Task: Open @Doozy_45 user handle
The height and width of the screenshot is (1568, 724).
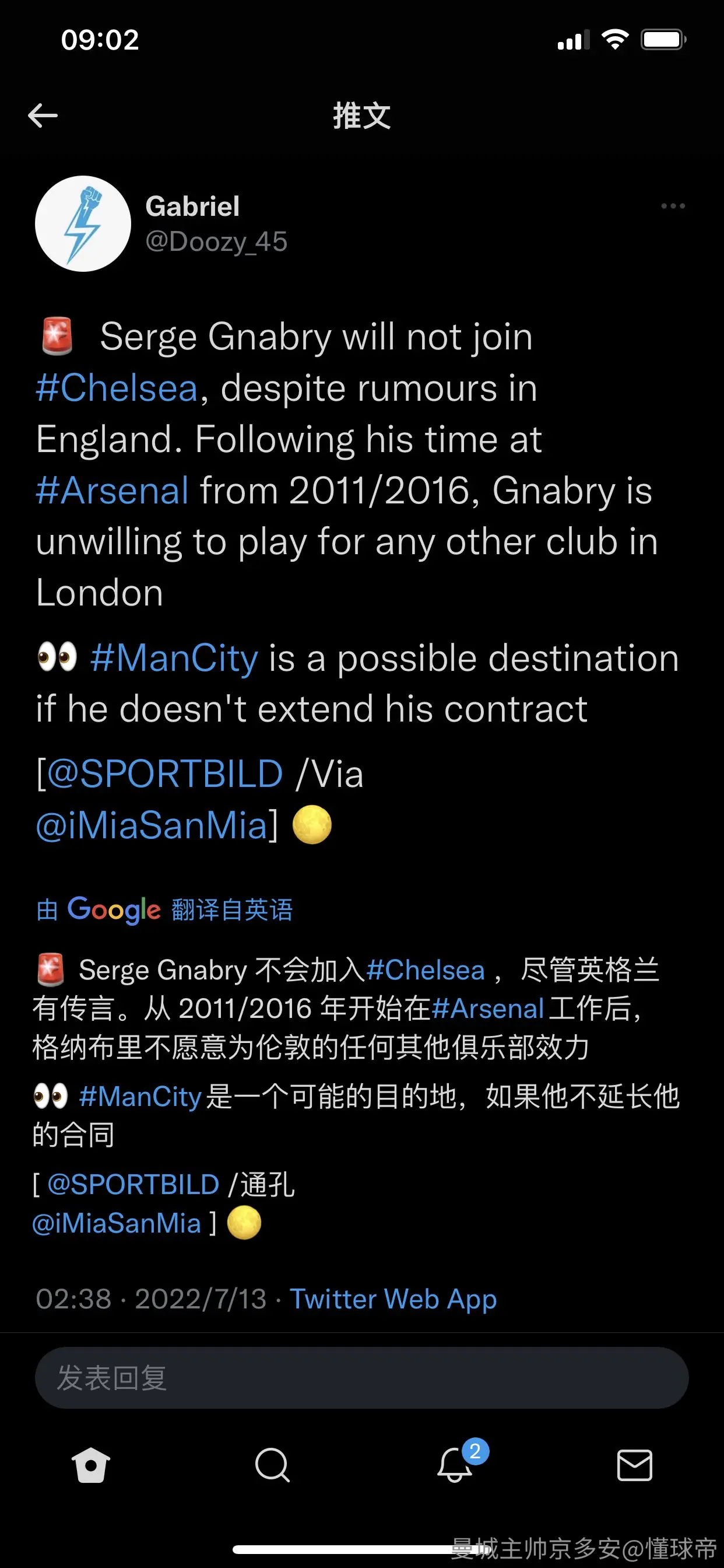Action: click(216, 242)
